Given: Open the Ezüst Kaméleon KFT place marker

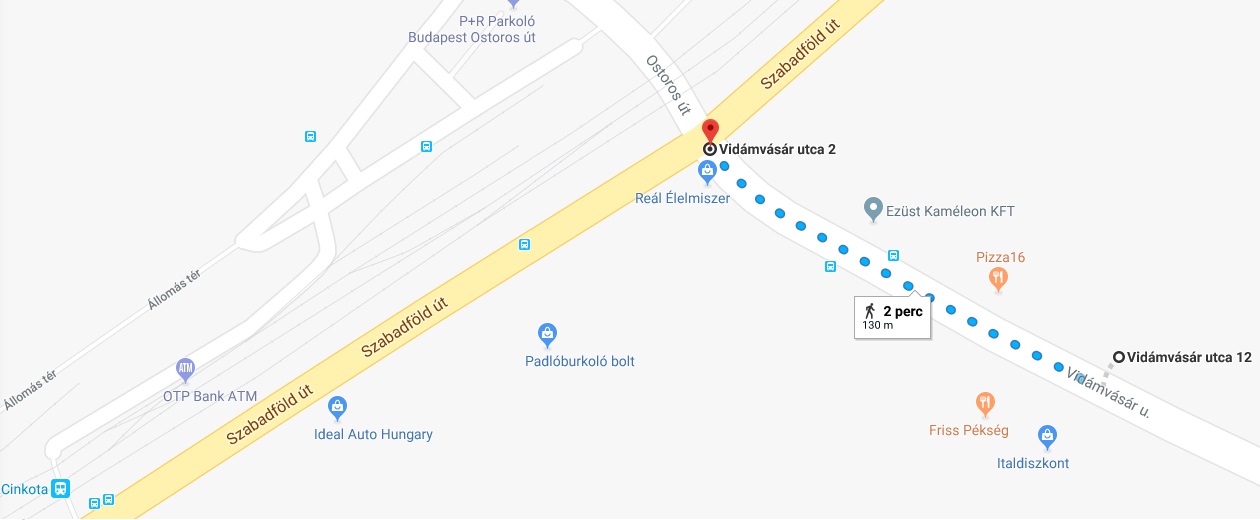Looking at the screenshot, I should [x=873, y=209].
